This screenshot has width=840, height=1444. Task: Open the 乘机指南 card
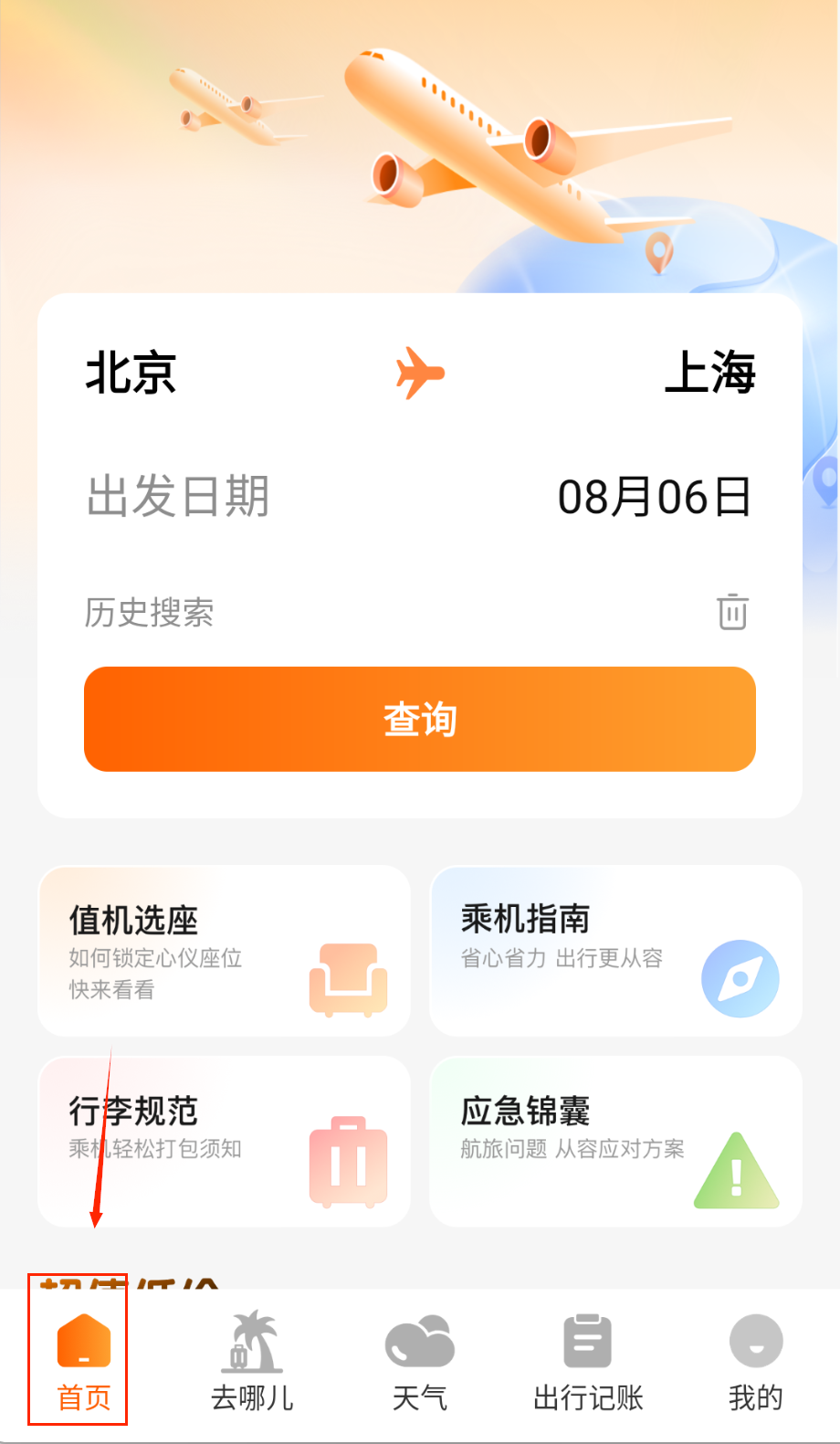(x=615, y=951)
